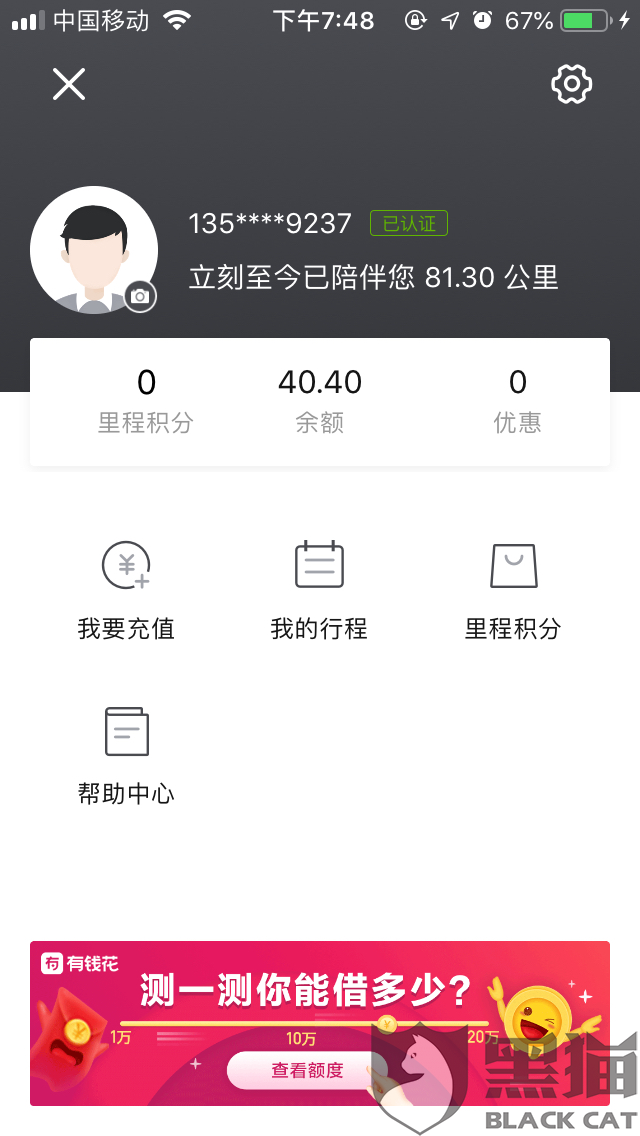Tap 查看额度 on the 有钱花 banner
640x1136 pixels.
click(x=307, y=1070)
